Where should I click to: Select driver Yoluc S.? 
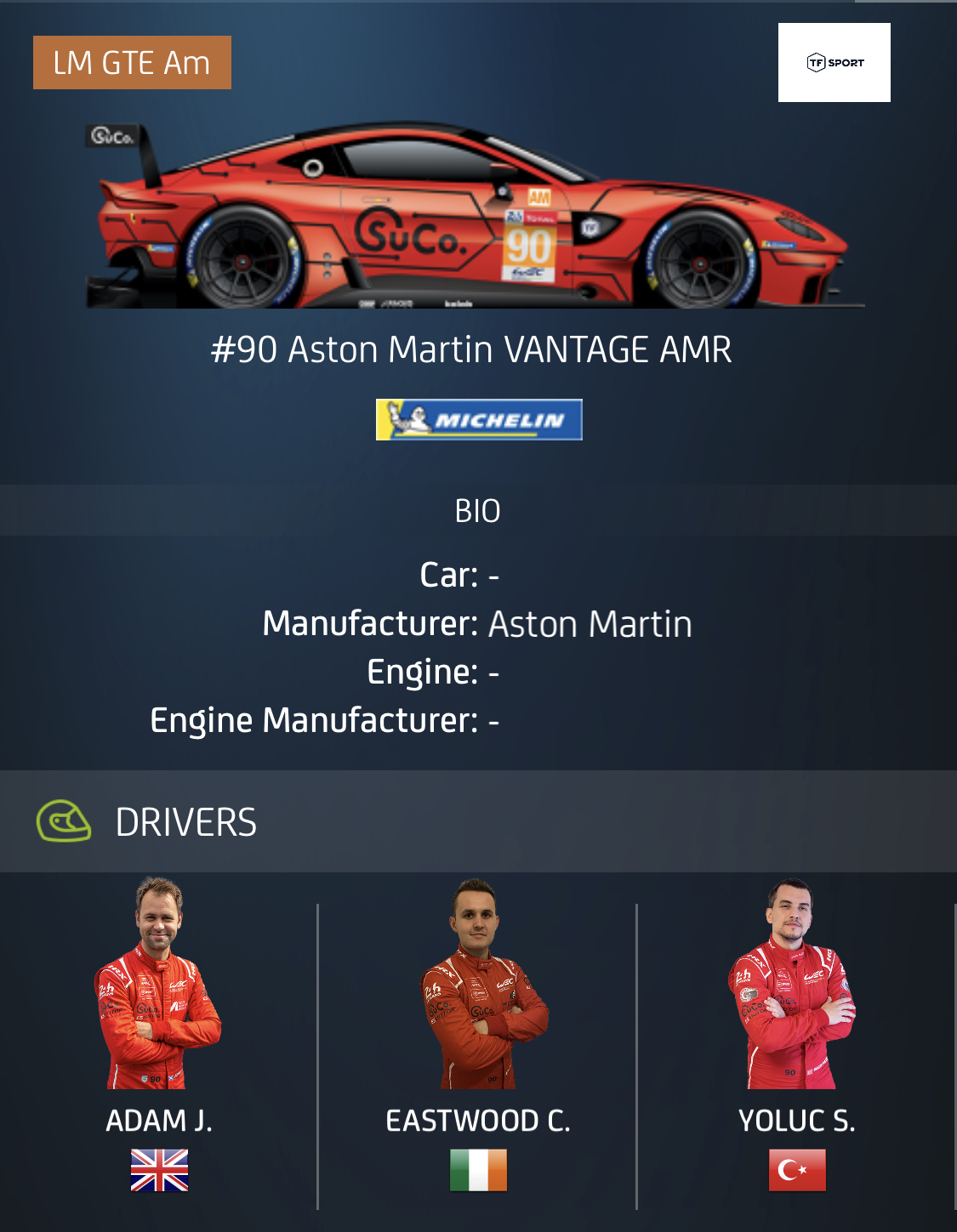coord(795,986)
